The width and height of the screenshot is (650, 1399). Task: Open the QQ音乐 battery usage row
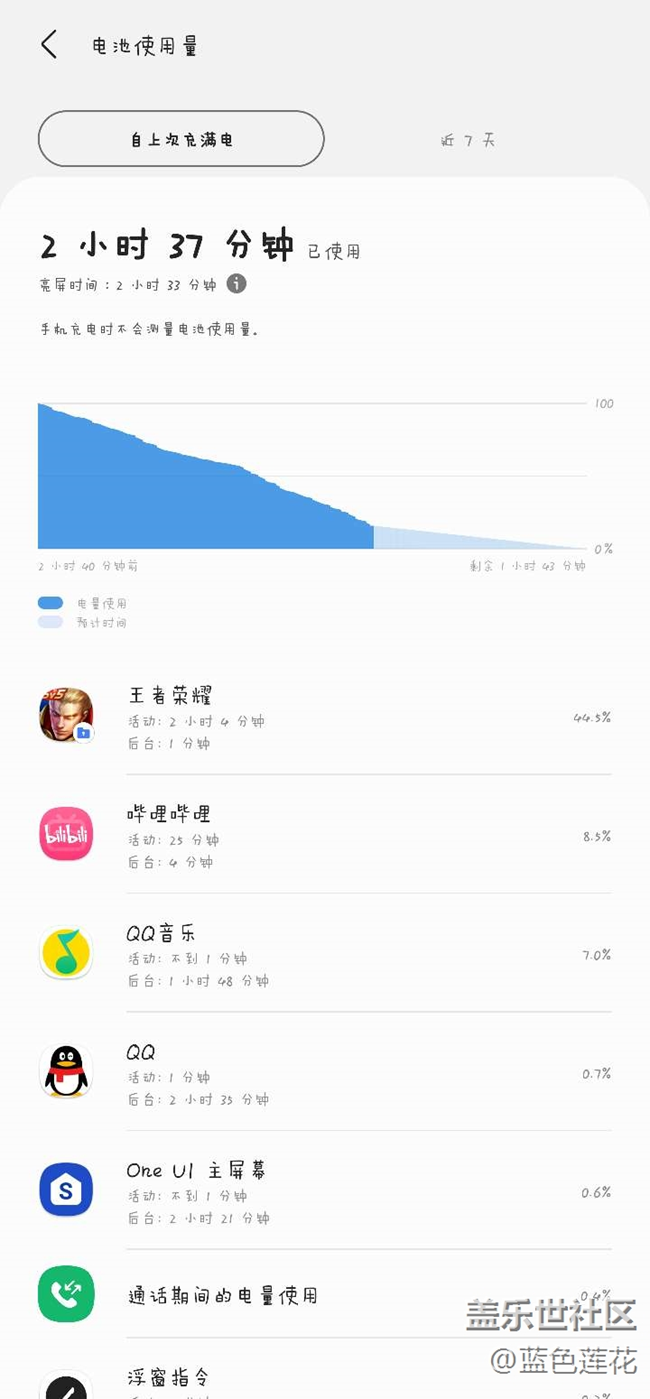[x=325, y=954]
